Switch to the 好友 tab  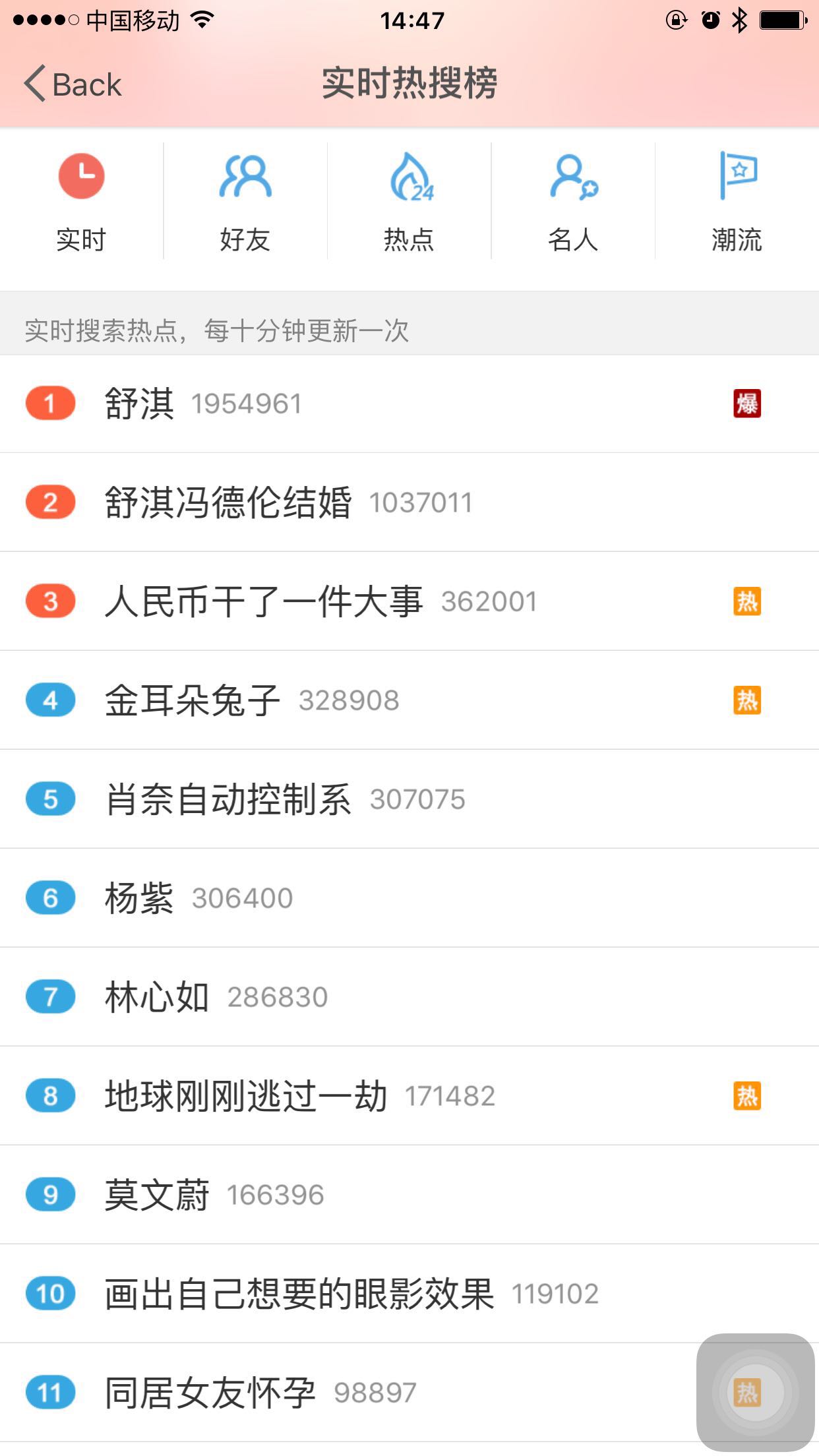(245, 202)
